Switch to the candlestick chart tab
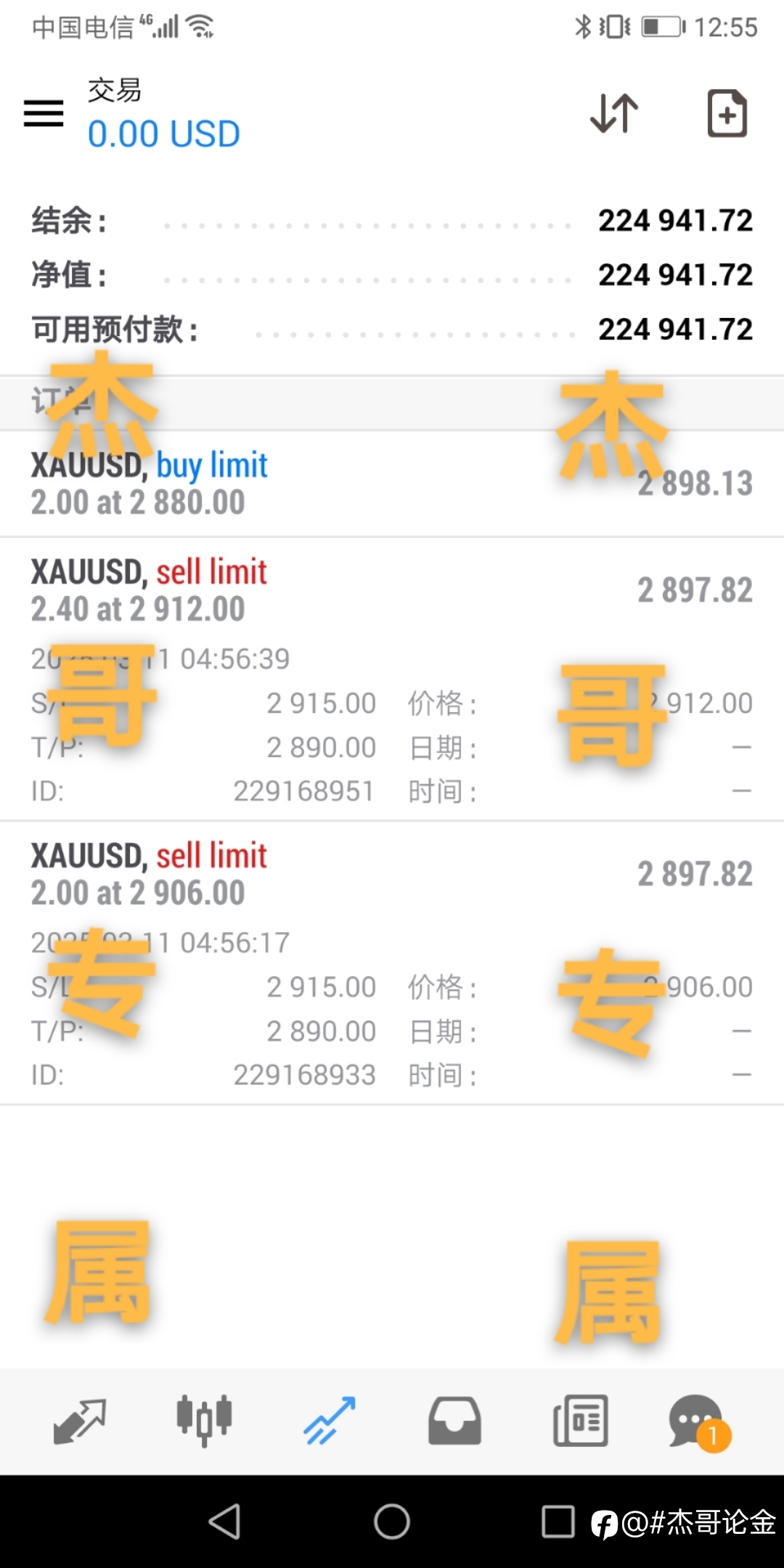This screenshot has width=784, height=1568. [x=205, y=1421]
